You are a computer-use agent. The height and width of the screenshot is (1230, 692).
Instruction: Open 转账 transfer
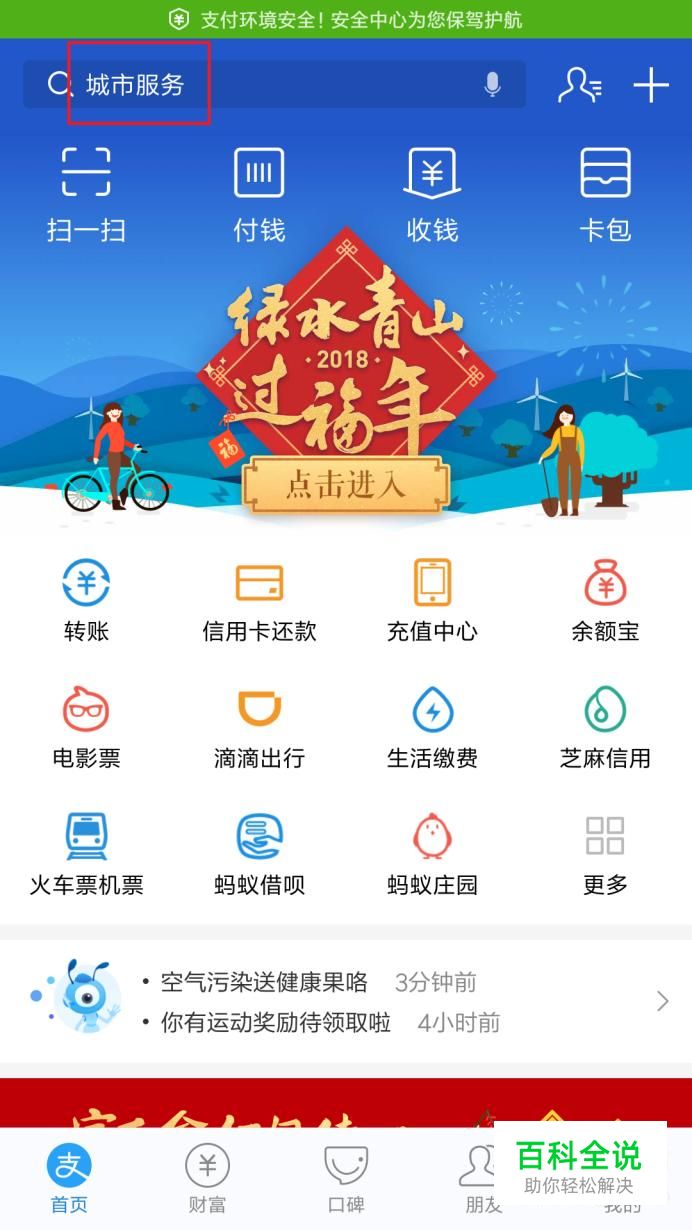point(86,600)
